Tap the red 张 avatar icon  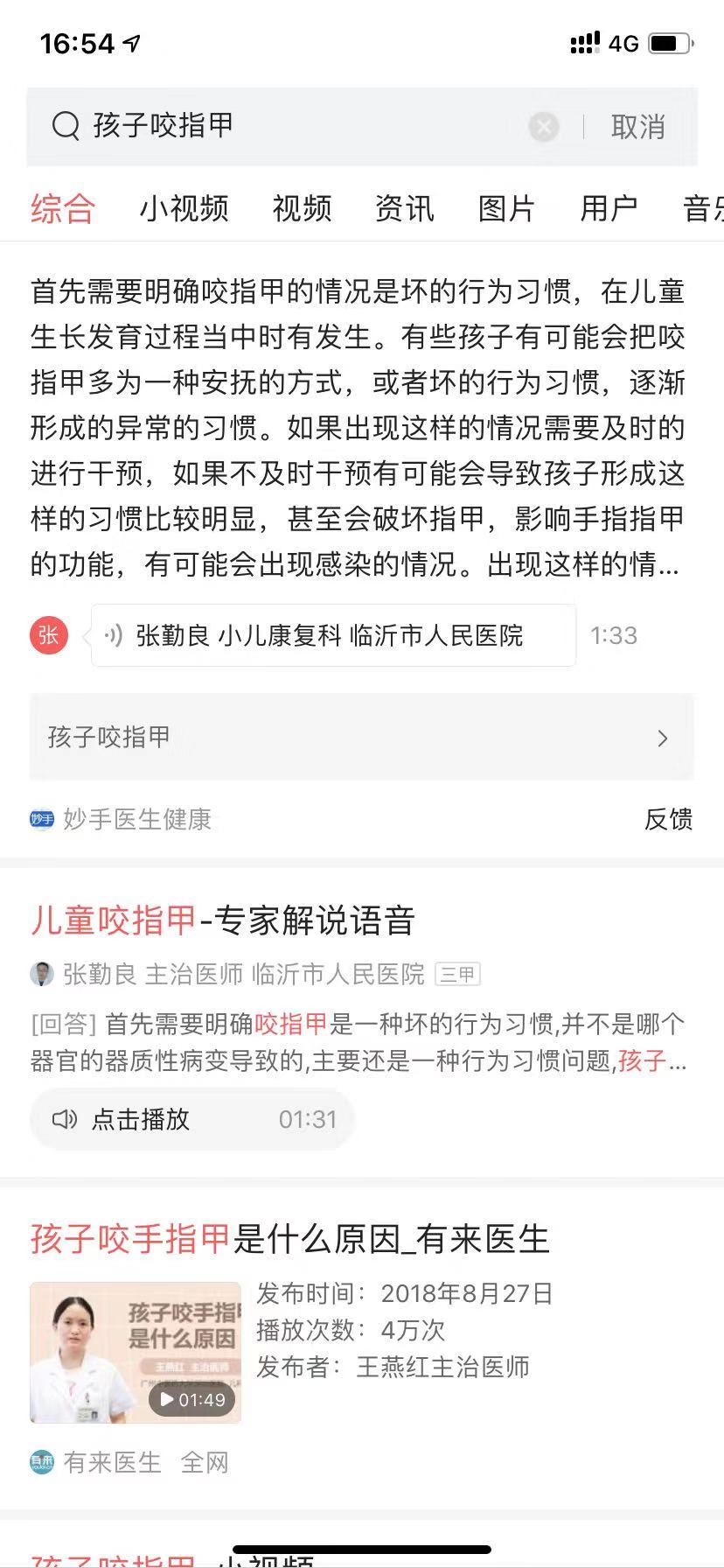pos(48,635)
